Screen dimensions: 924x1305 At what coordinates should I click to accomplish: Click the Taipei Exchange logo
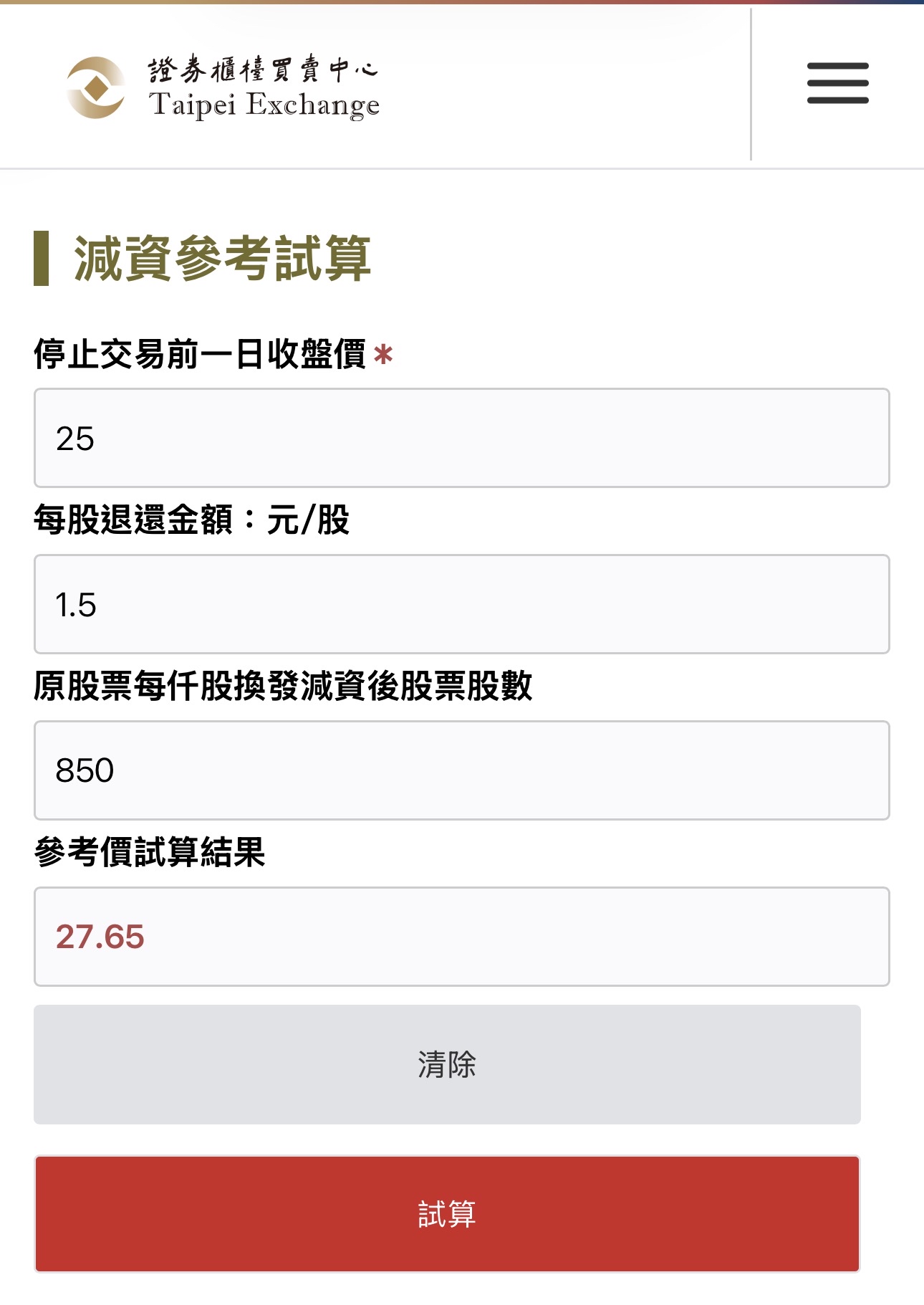click(222, 86)
